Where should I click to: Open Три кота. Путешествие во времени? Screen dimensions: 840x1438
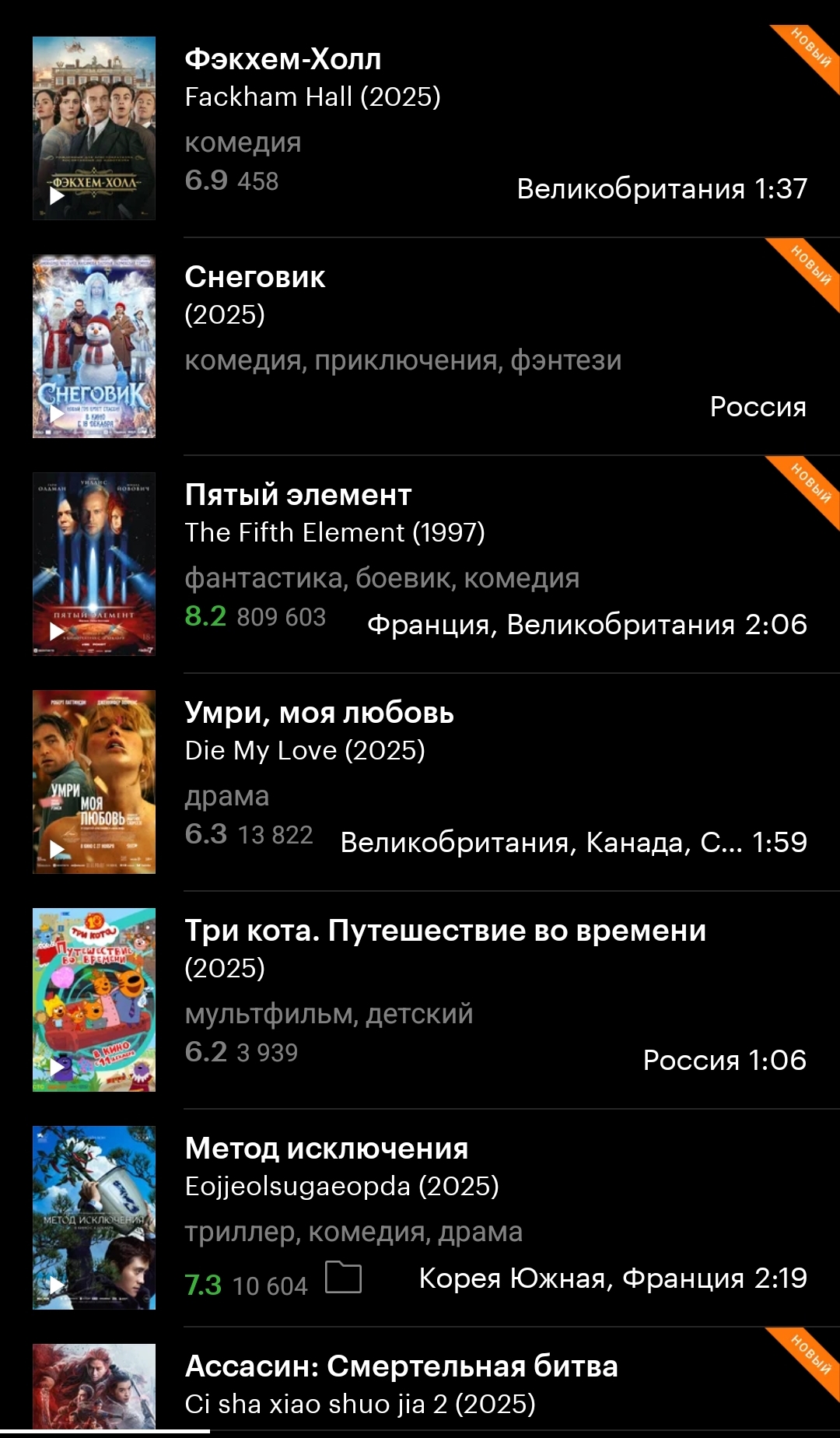coord(445,931)
